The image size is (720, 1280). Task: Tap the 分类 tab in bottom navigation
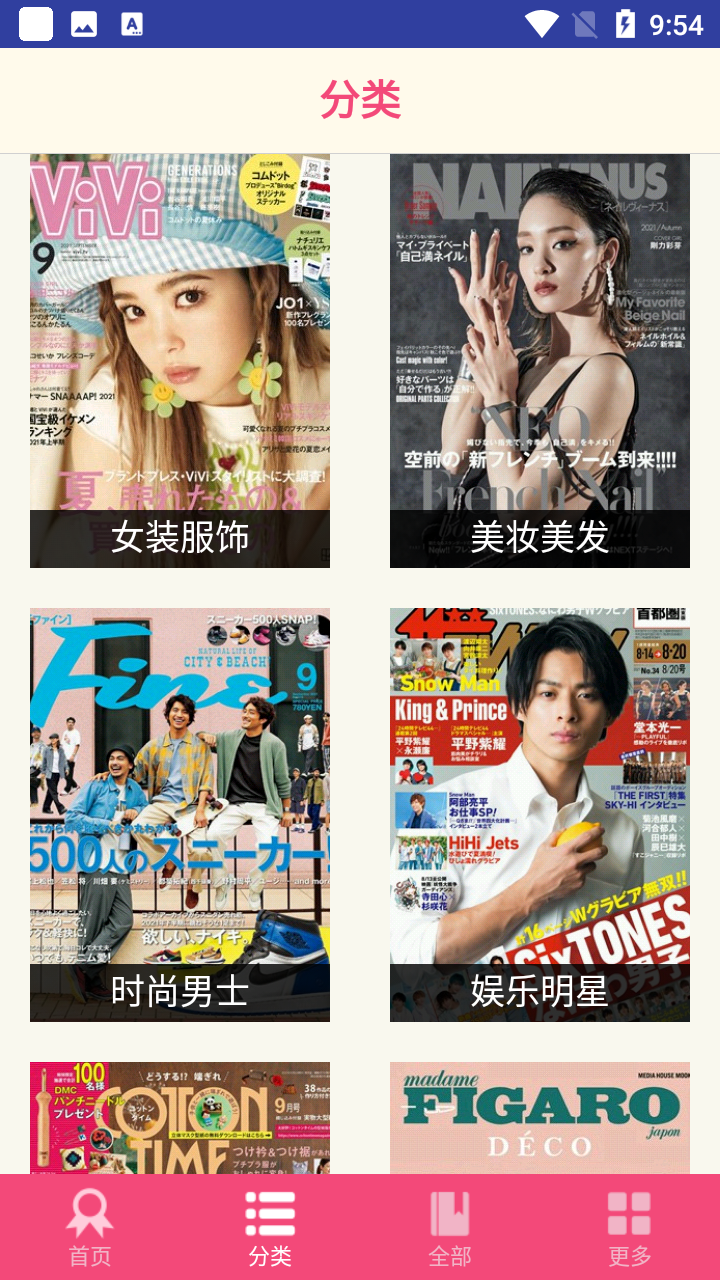point(270,1228)
